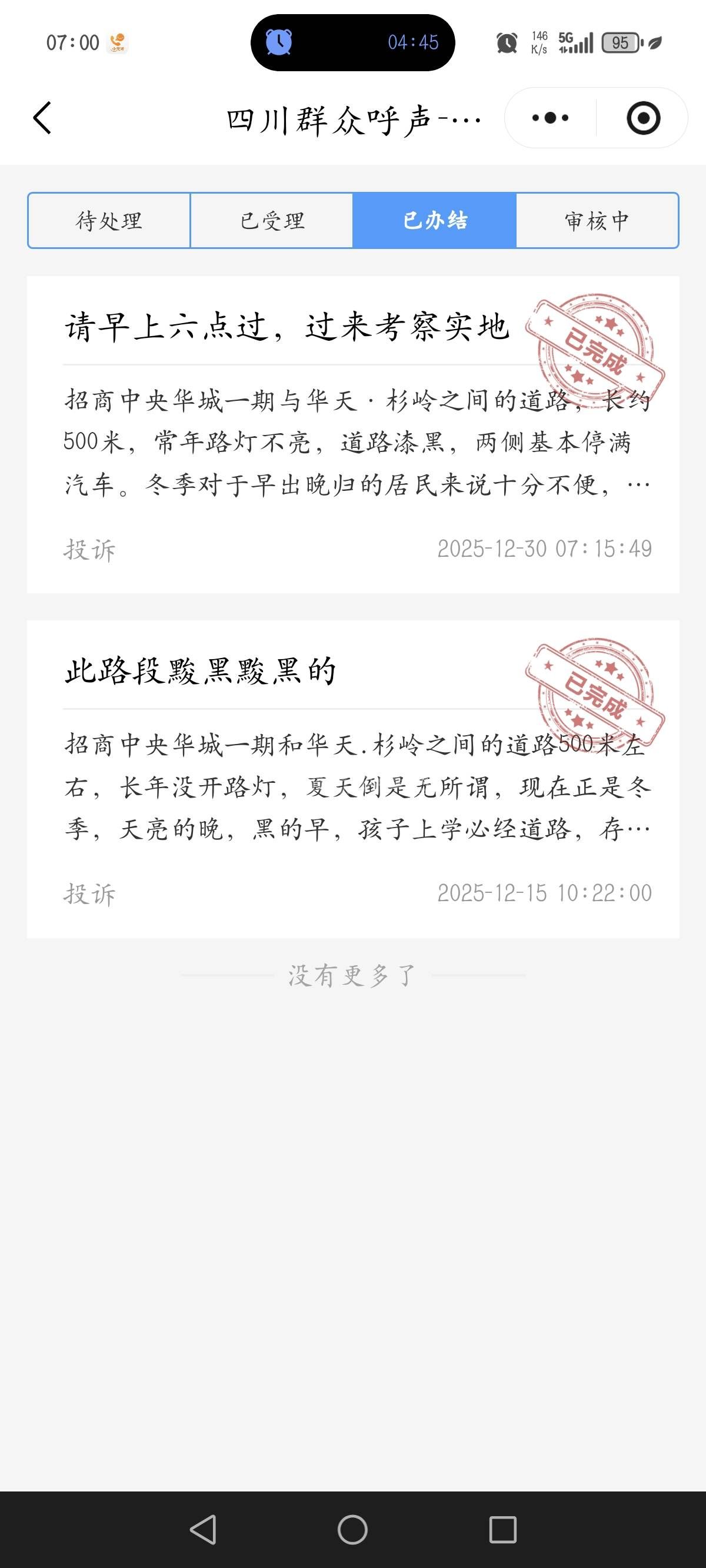This screenshot has width=706, height=1568.
Task: Select the 已办结 tab
Action: (435, 220)
